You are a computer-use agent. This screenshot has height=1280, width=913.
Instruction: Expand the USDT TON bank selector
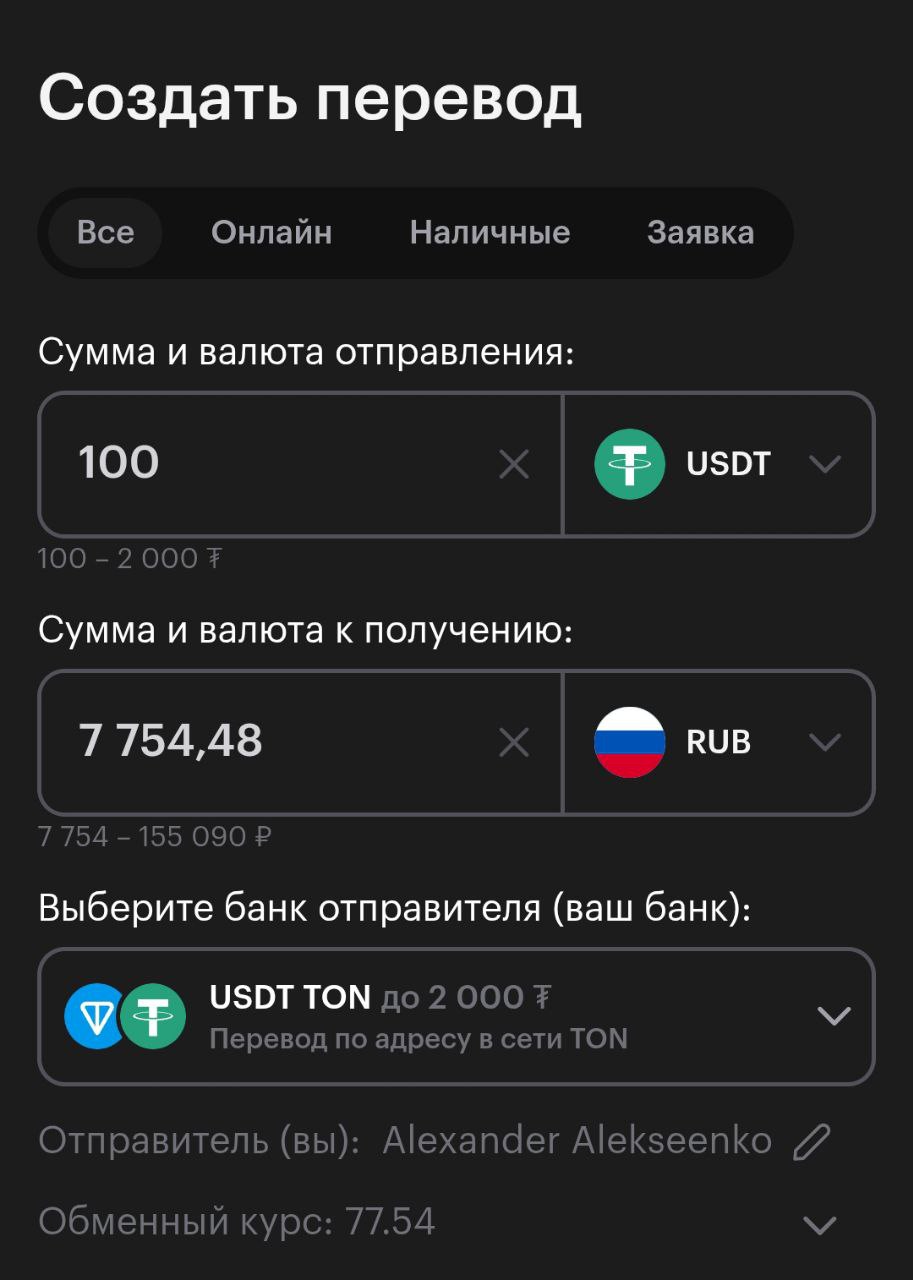point(832,1016)
